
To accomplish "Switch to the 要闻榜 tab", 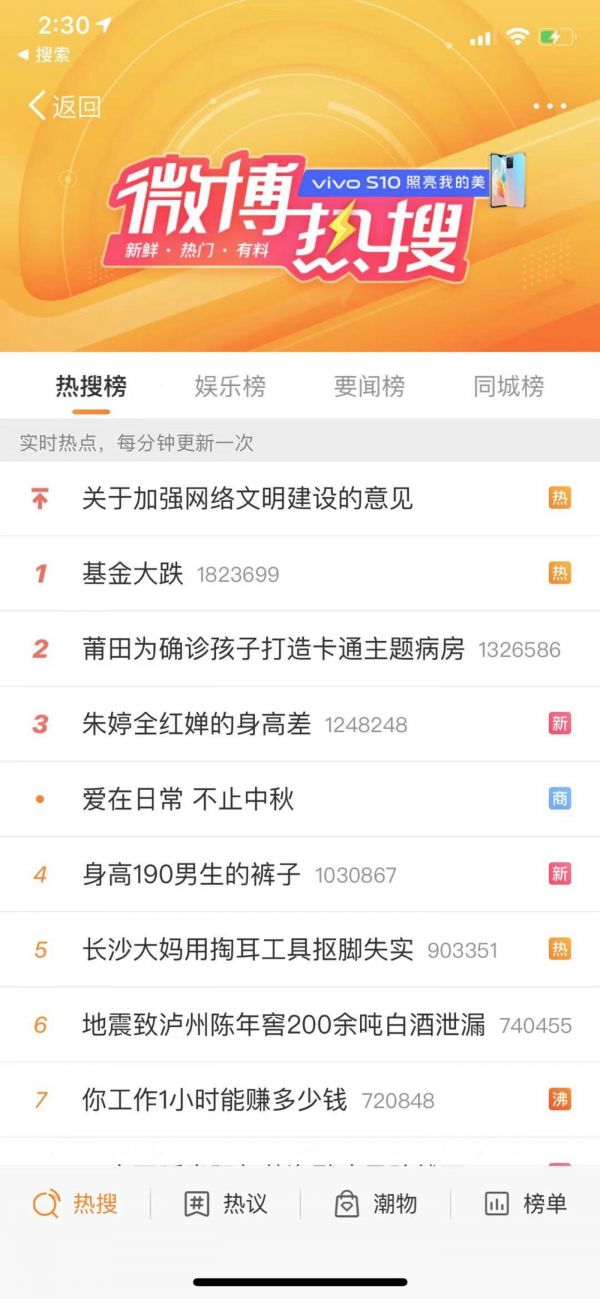I will [369, 386].
